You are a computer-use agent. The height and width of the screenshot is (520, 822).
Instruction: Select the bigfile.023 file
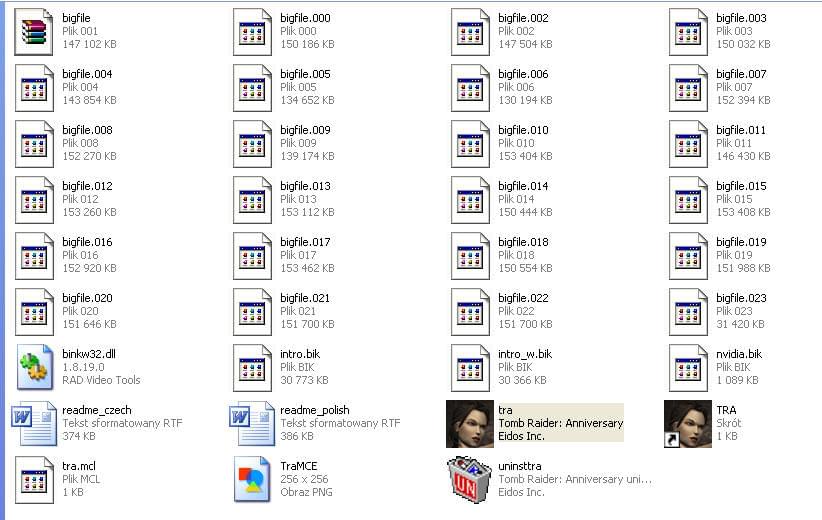pos(688,312)
